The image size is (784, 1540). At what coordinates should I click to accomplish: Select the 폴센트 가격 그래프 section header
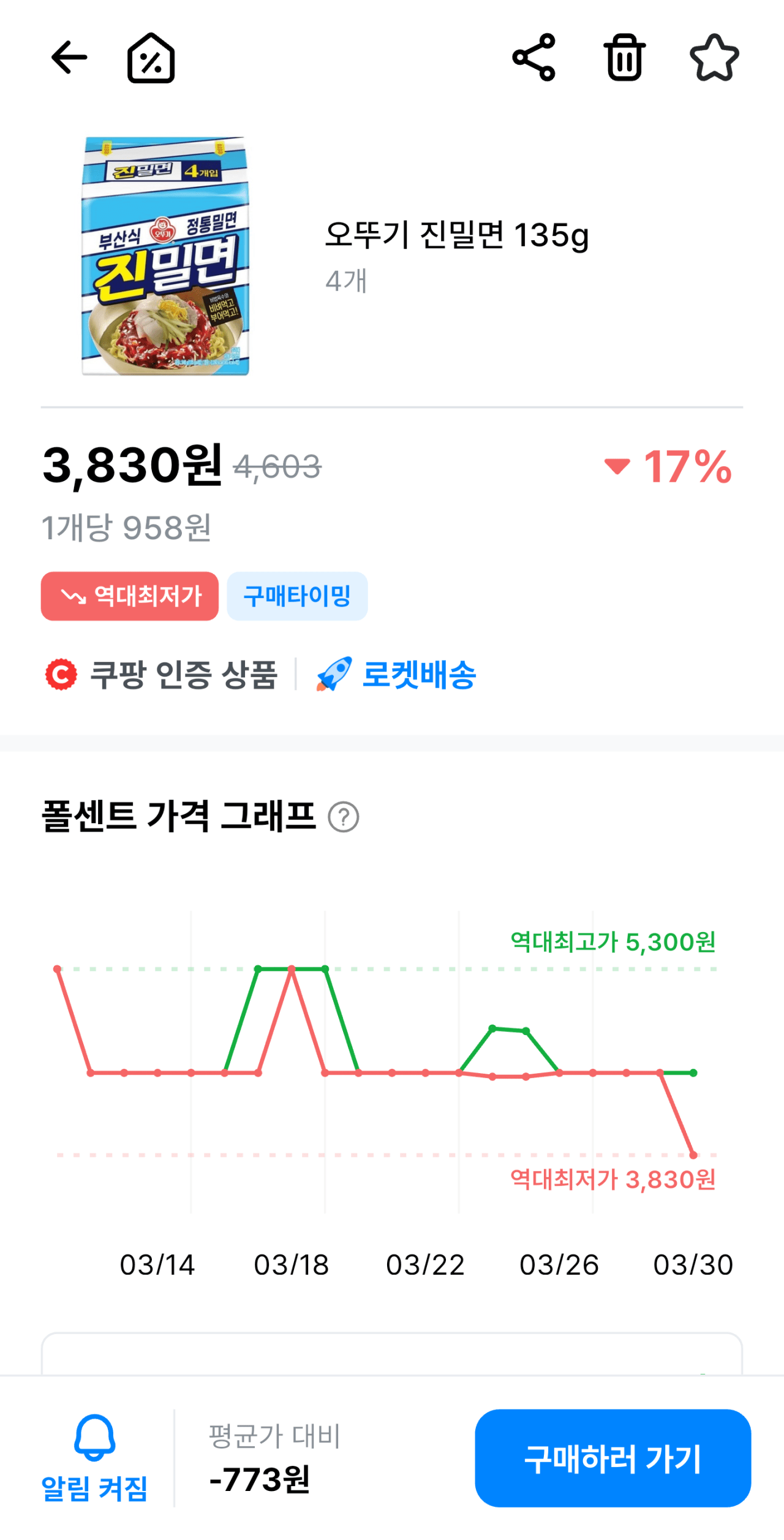tap(179, 816)
